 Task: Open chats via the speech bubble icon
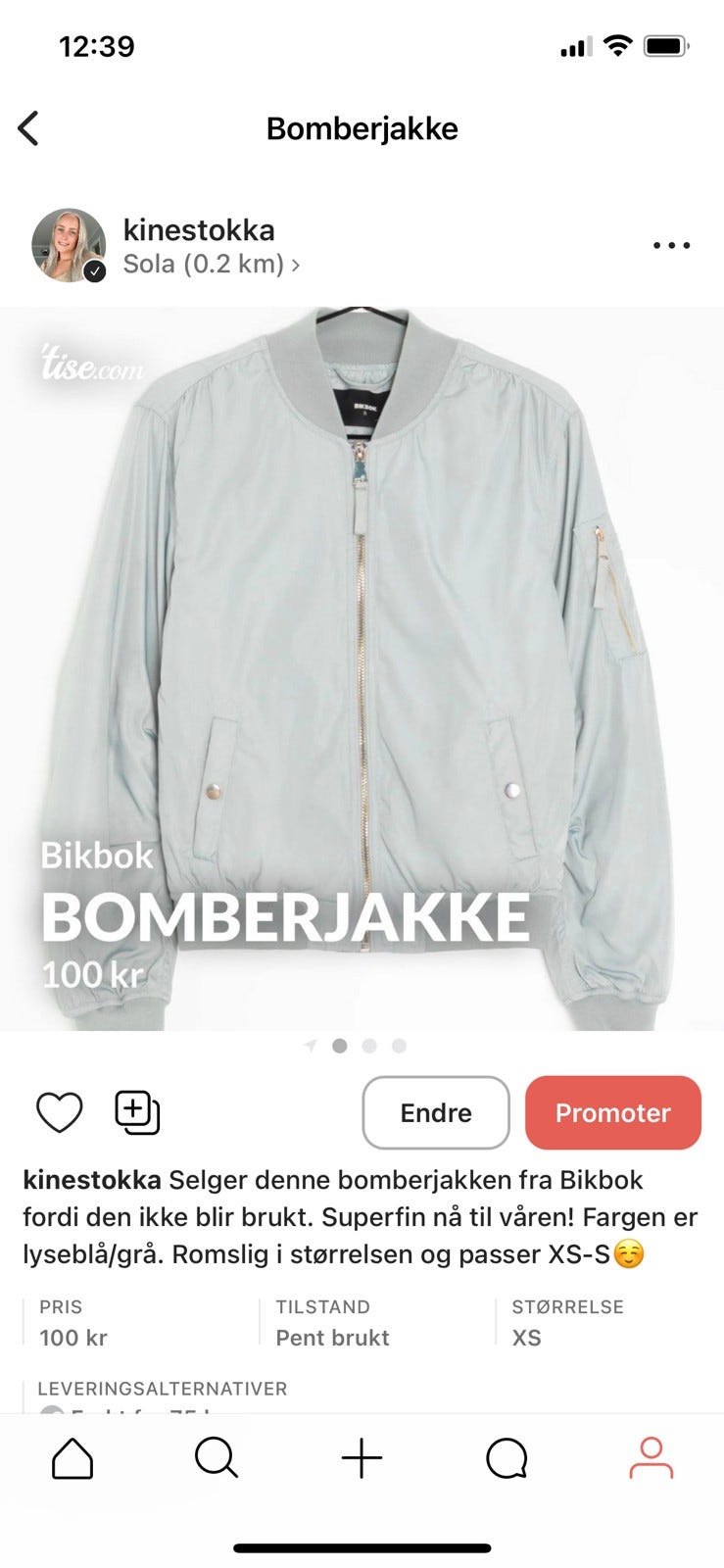506,1457
